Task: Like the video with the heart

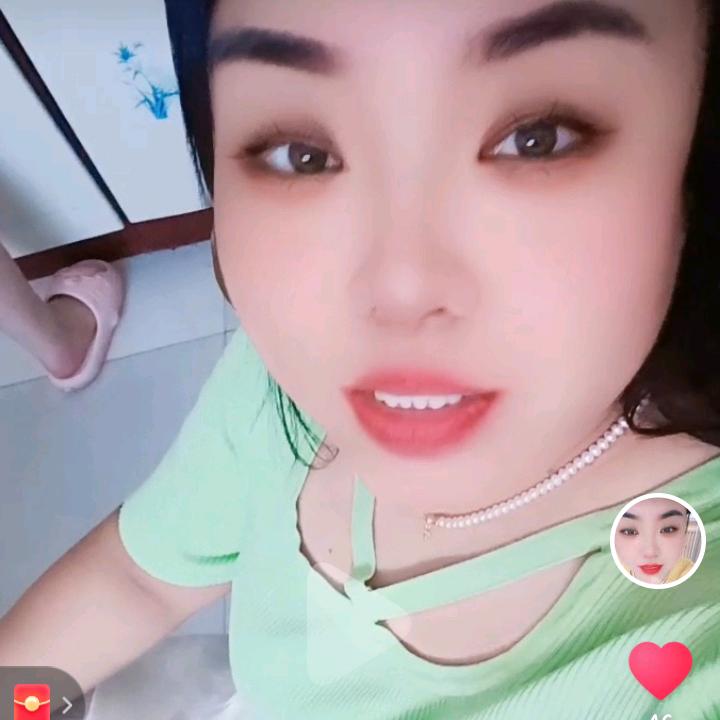Action: [x=660, y=669]
